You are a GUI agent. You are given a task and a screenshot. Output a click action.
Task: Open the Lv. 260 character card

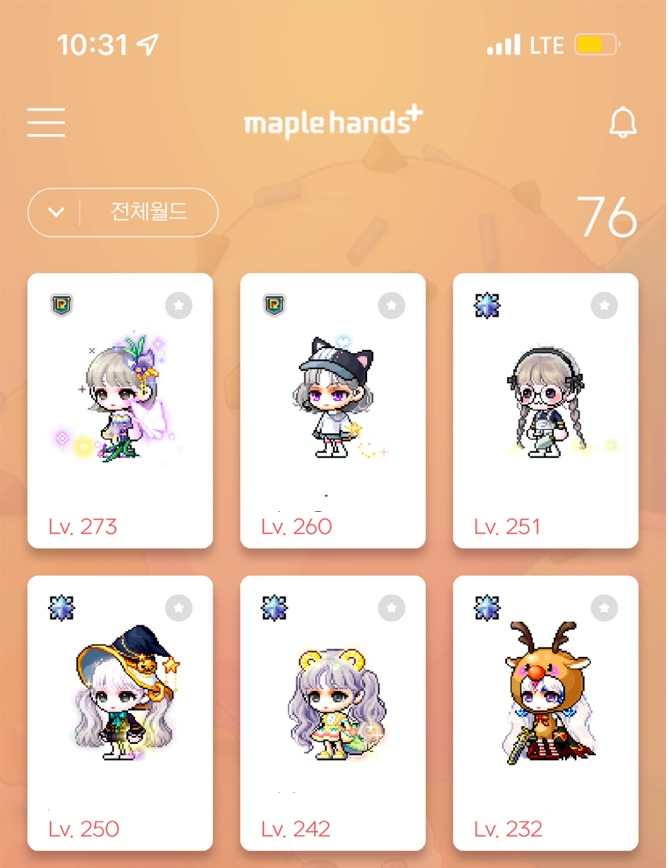333,410
